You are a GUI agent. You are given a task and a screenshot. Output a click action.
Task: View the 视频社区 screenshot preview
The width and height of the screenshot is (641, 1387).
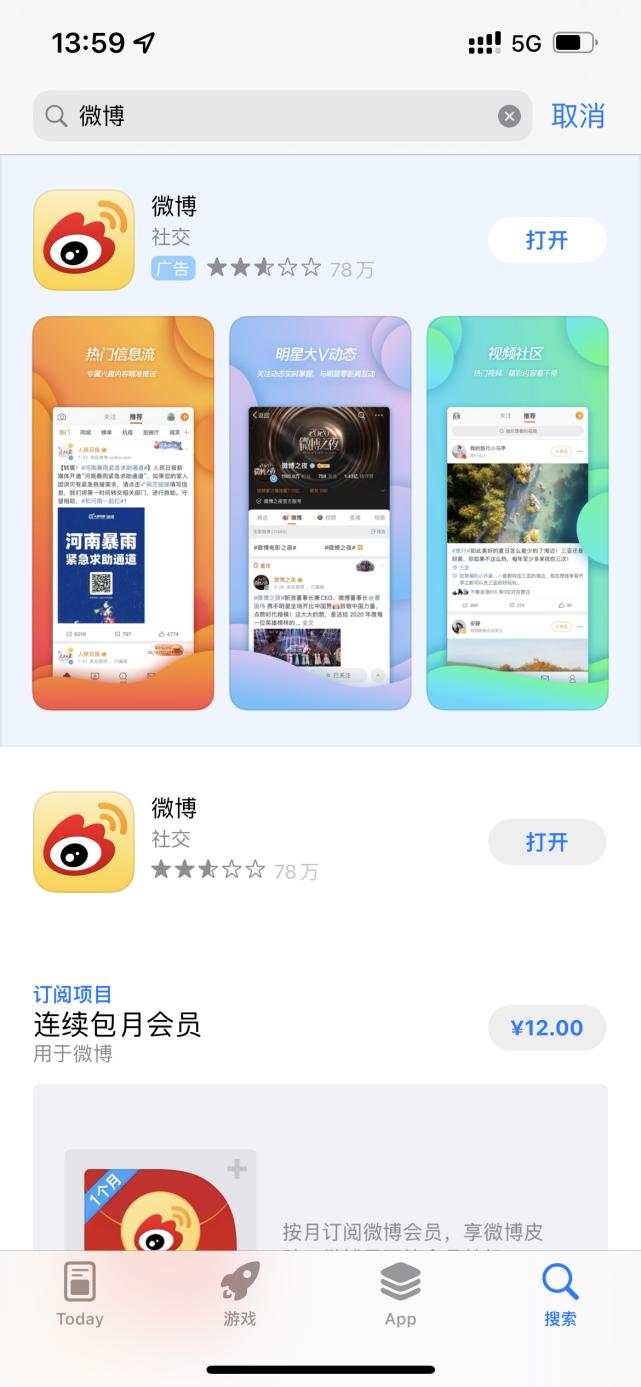(517, 513)
